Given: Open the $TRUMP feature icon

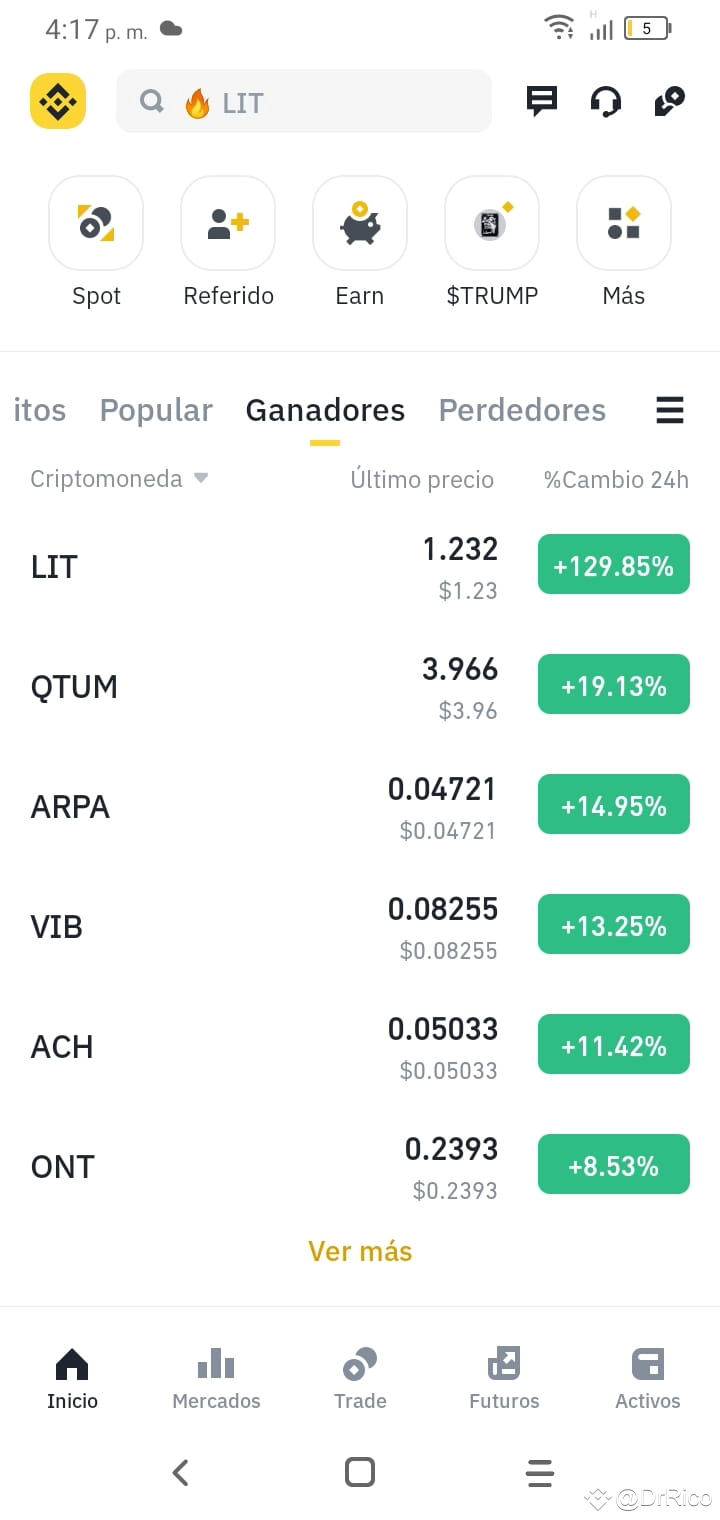Looking at the screenshot, I should (491, 223).
